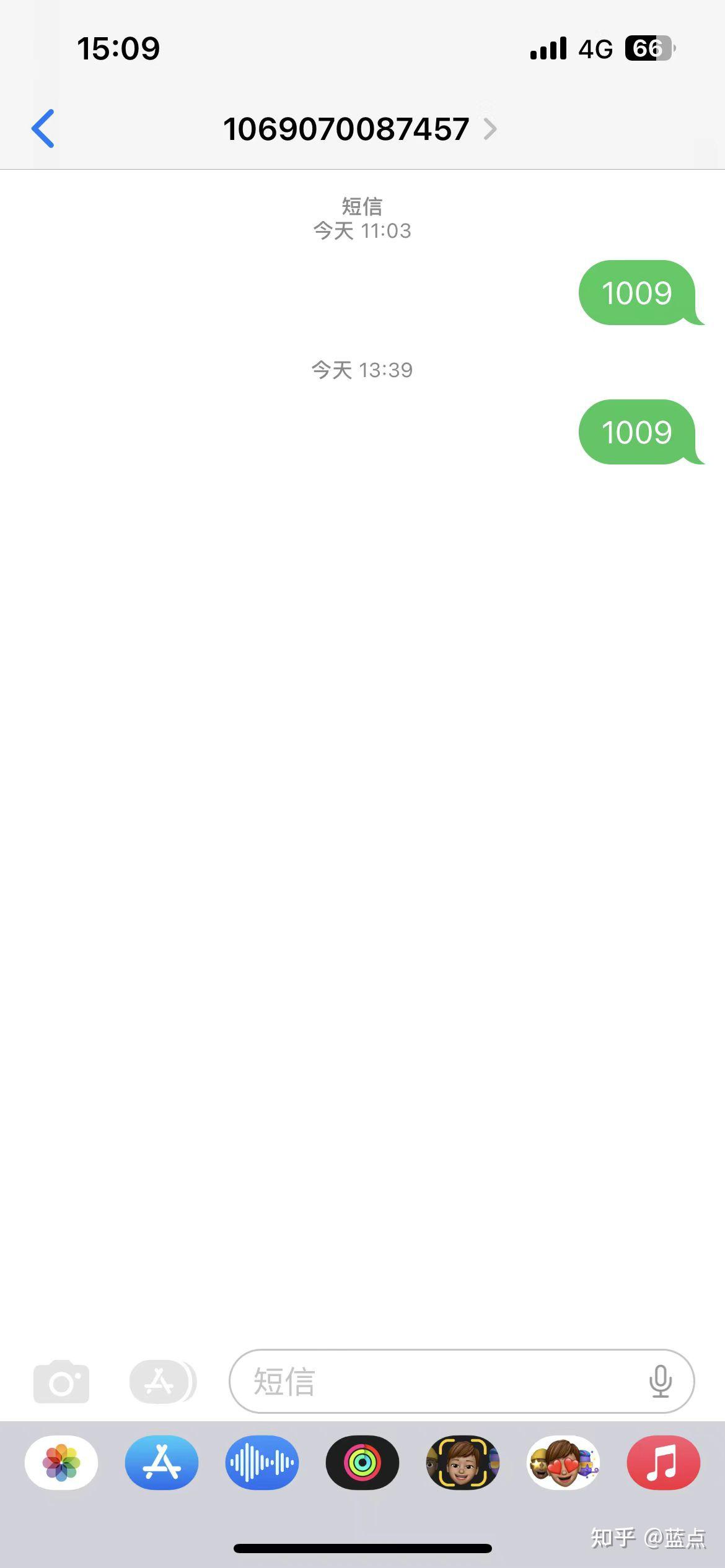Open the Memoji camera effects app
The image size is (725, 1568).
(x=463, y=1463)
